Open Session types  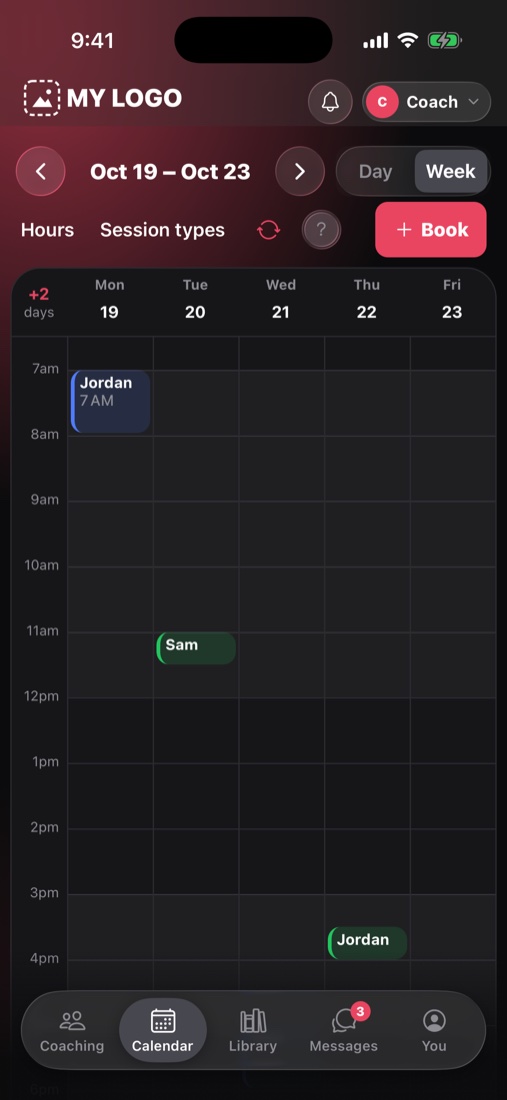point(162,230)
